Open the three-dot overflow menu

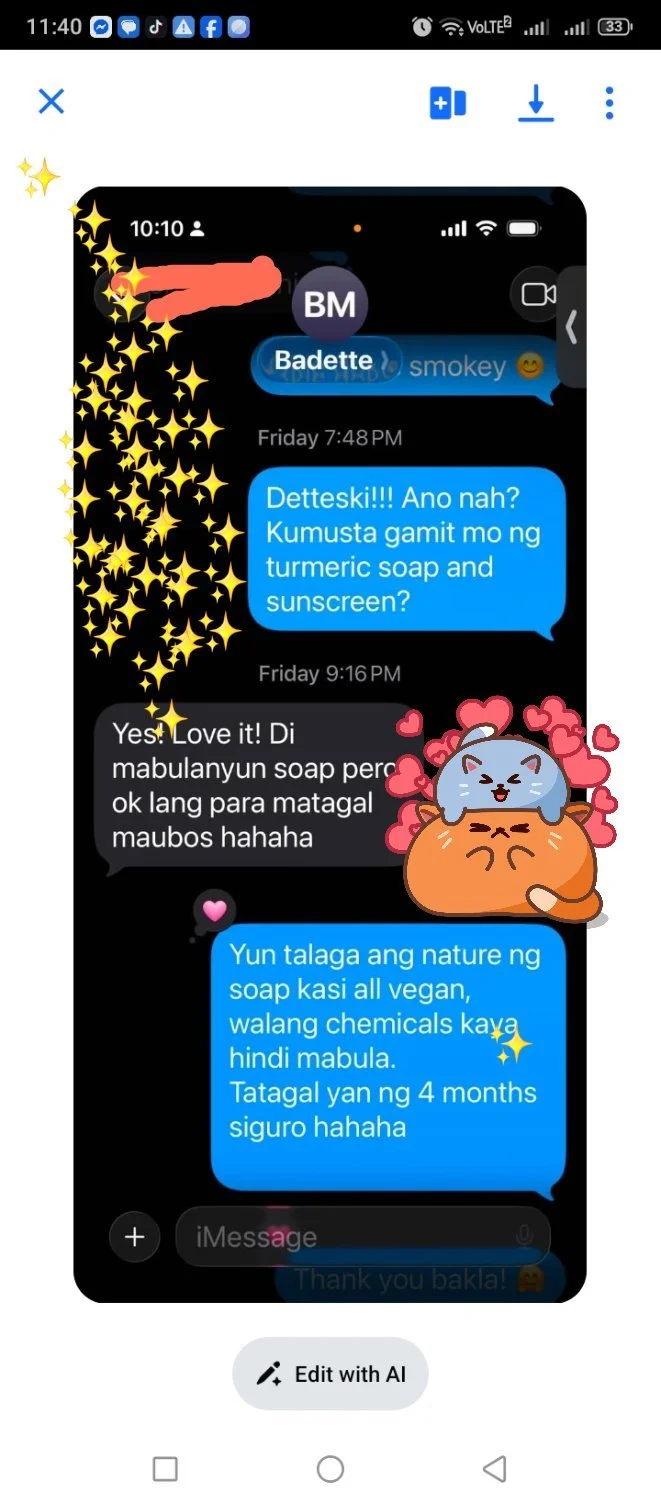point(609,102)
